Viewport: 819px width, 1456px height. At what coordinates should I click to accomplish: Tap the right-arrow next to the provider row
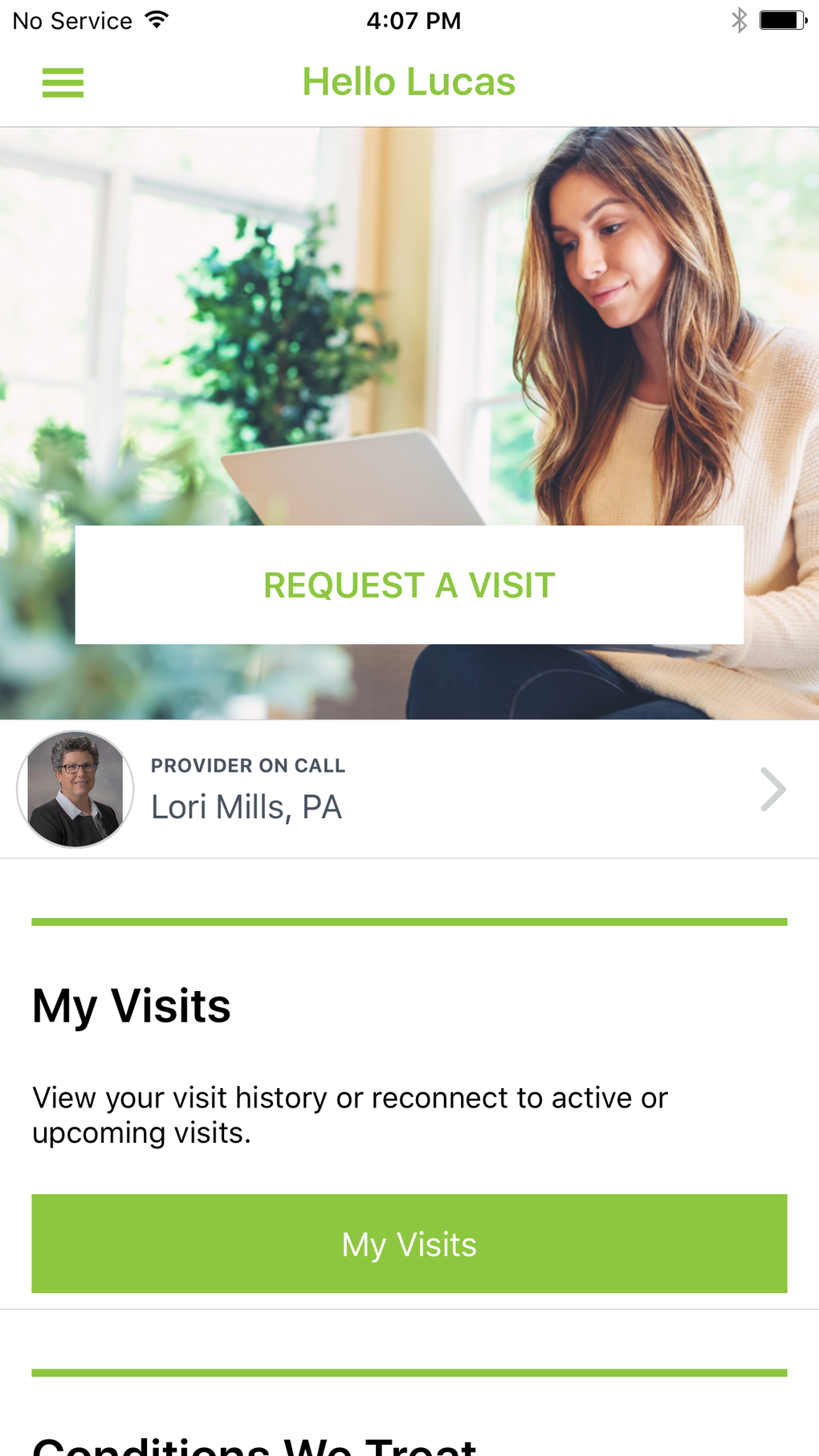point(772,789)
